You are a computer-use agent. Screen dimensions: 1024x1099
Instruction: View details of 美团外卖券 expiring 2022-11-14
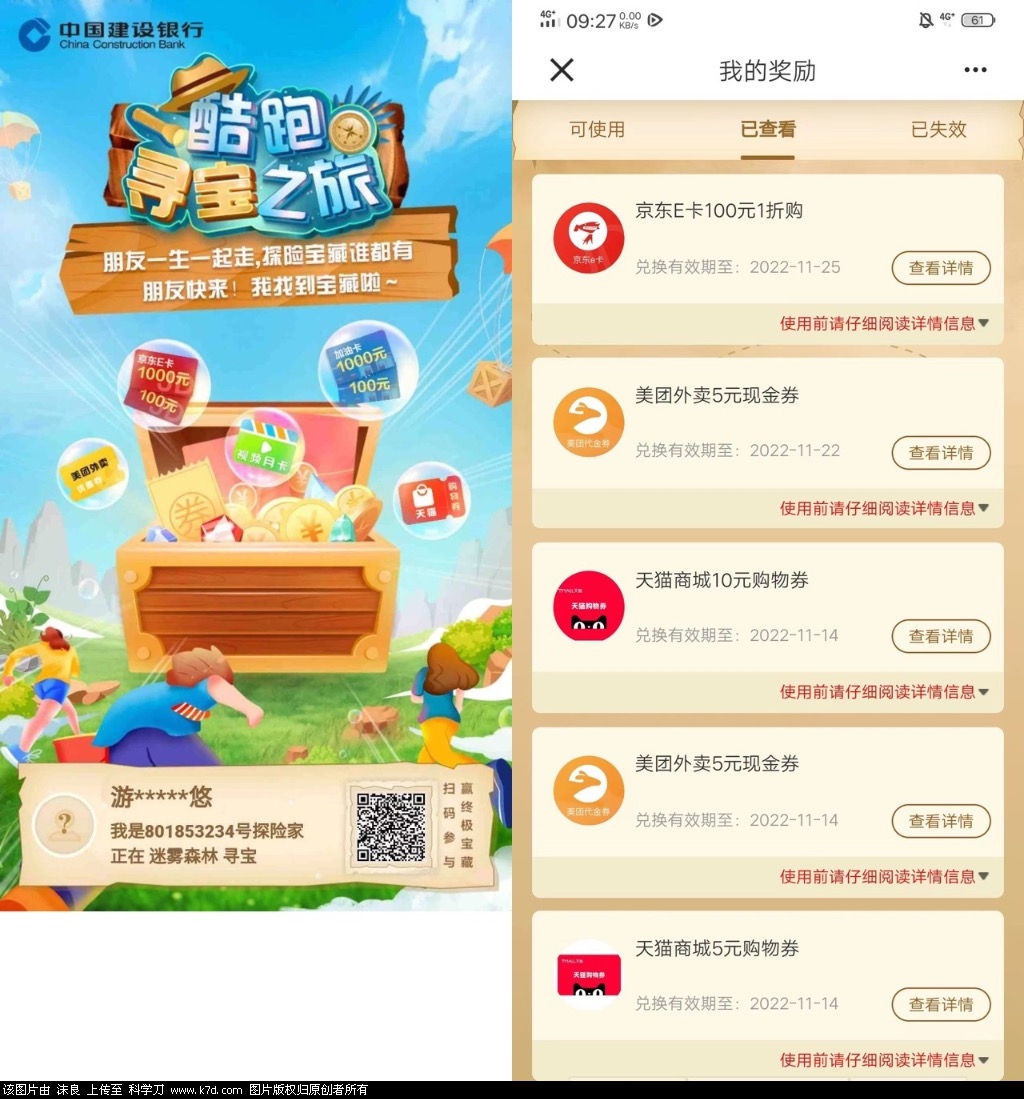(x=940, y=821)
